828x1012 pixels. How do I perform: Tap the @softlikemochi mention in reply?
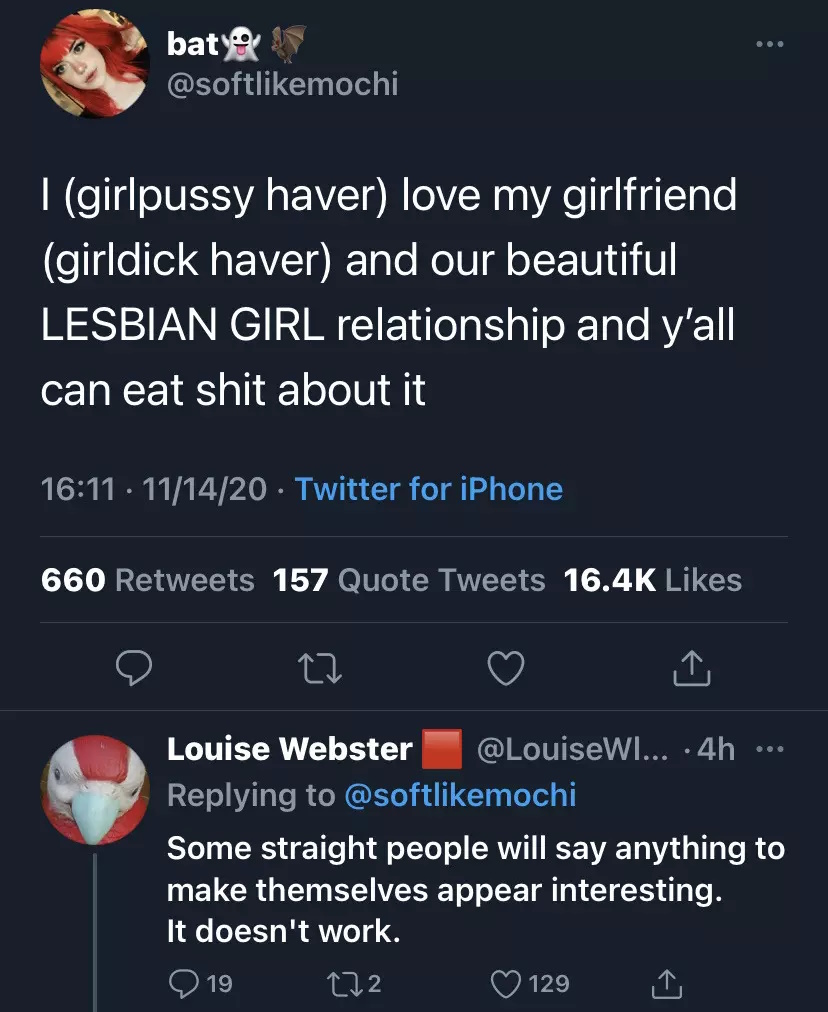coord(460,794)
